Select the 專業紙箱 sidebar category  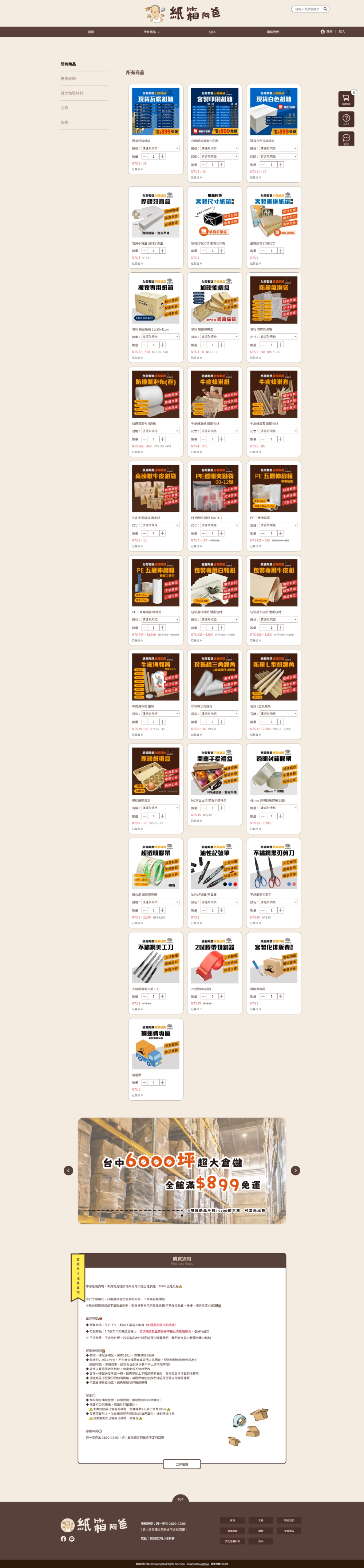point(68,79)
